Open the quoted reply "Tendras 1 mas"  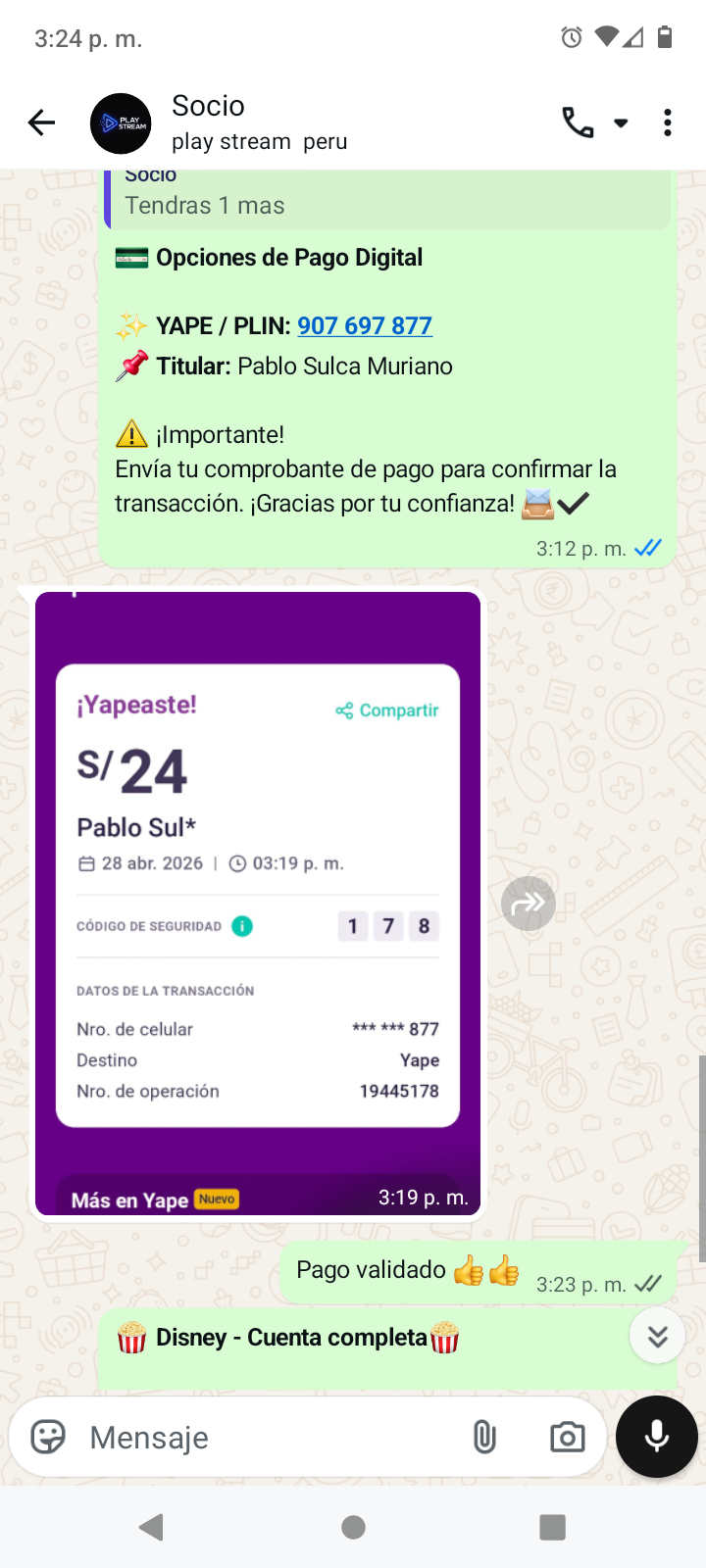point(387,198)
